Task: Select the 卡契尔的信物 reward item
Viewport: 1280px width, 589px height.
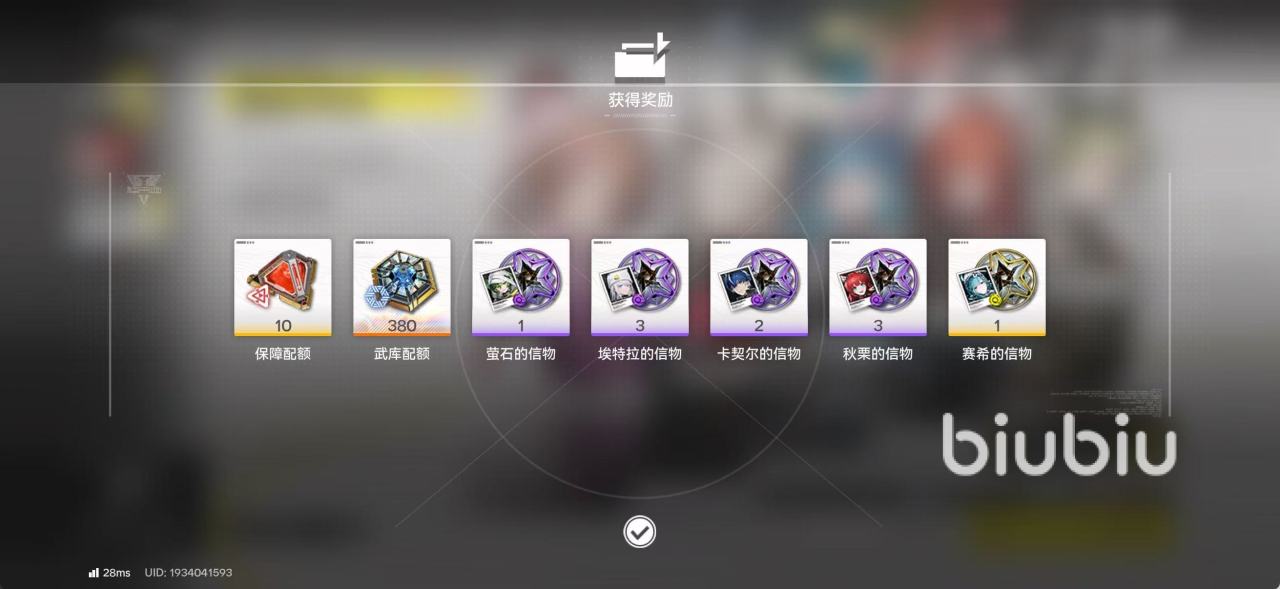Action: tap(759, 287)
